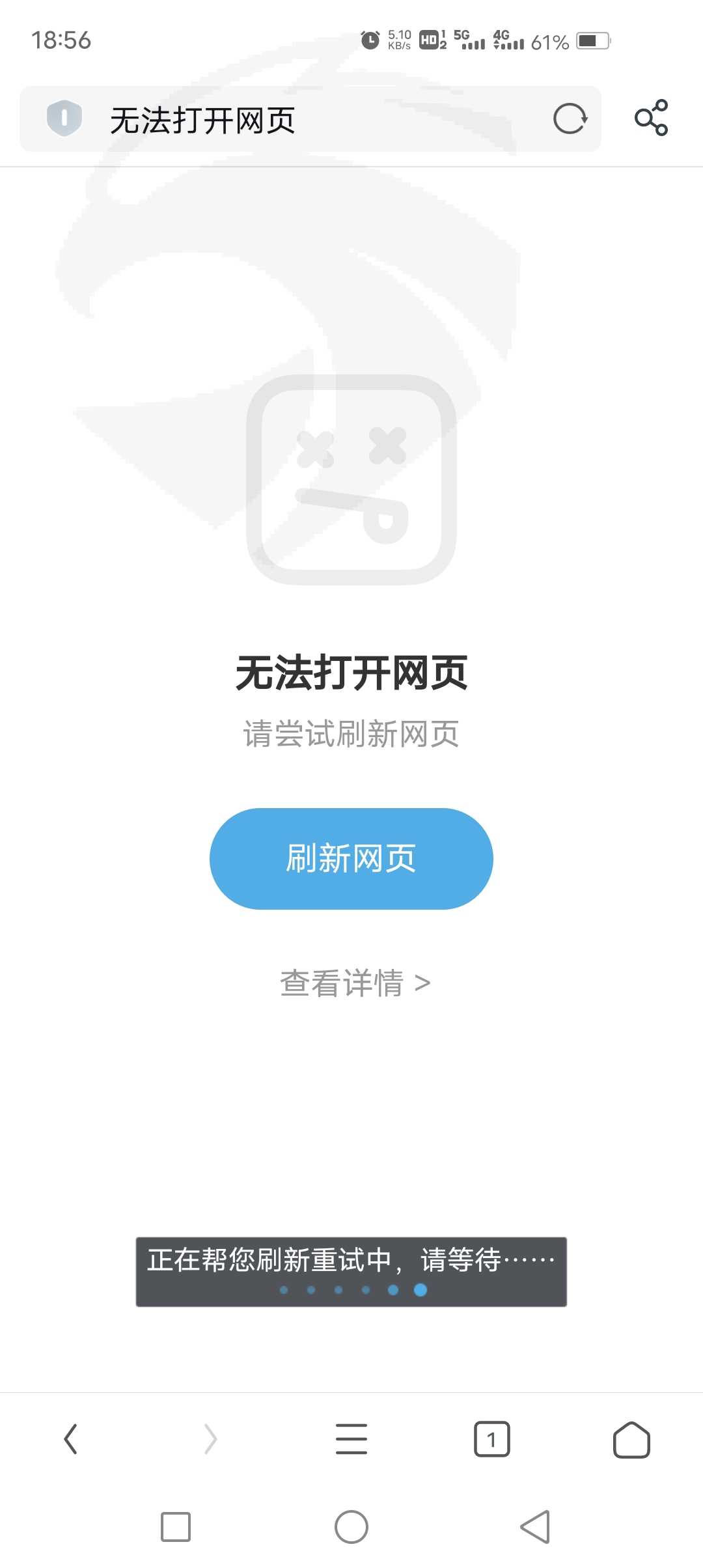703x1568 pixels.
Task: Share this page via share icon
Action: pyautogui.click(x=652, y=118)
